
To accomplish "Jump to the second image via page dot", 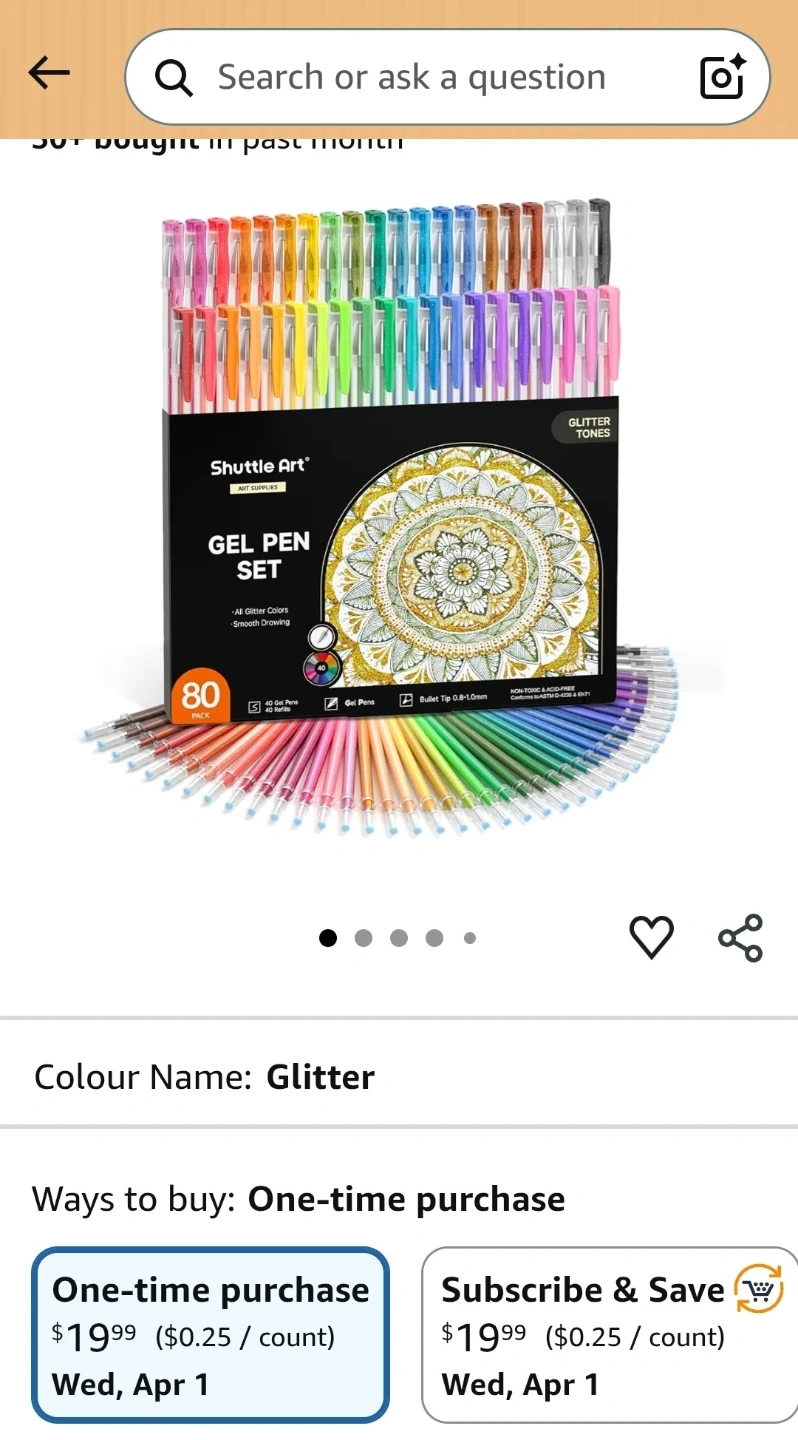I will [x=363, y=938].
